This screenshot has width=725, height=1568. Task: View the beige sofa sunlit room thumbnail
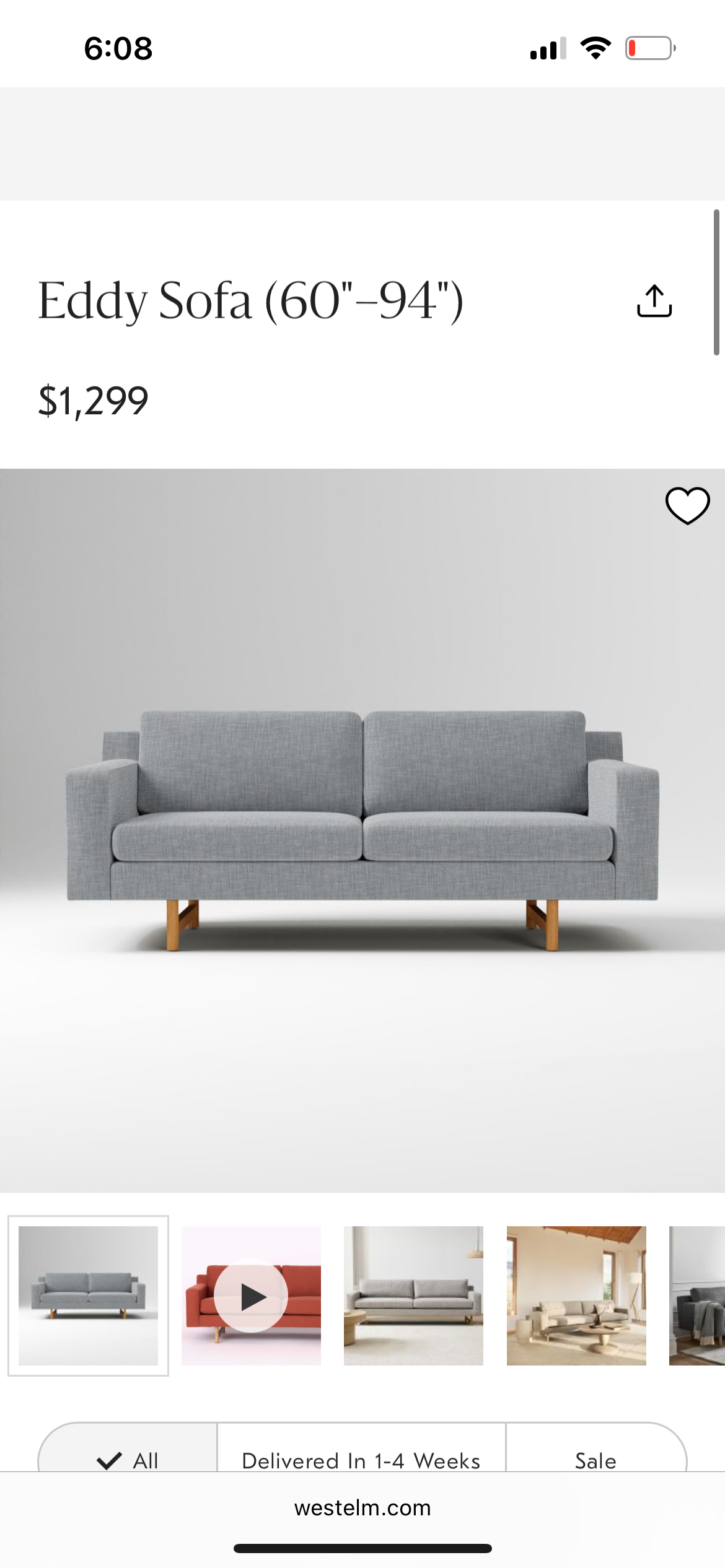click(x=576, y=1296)
